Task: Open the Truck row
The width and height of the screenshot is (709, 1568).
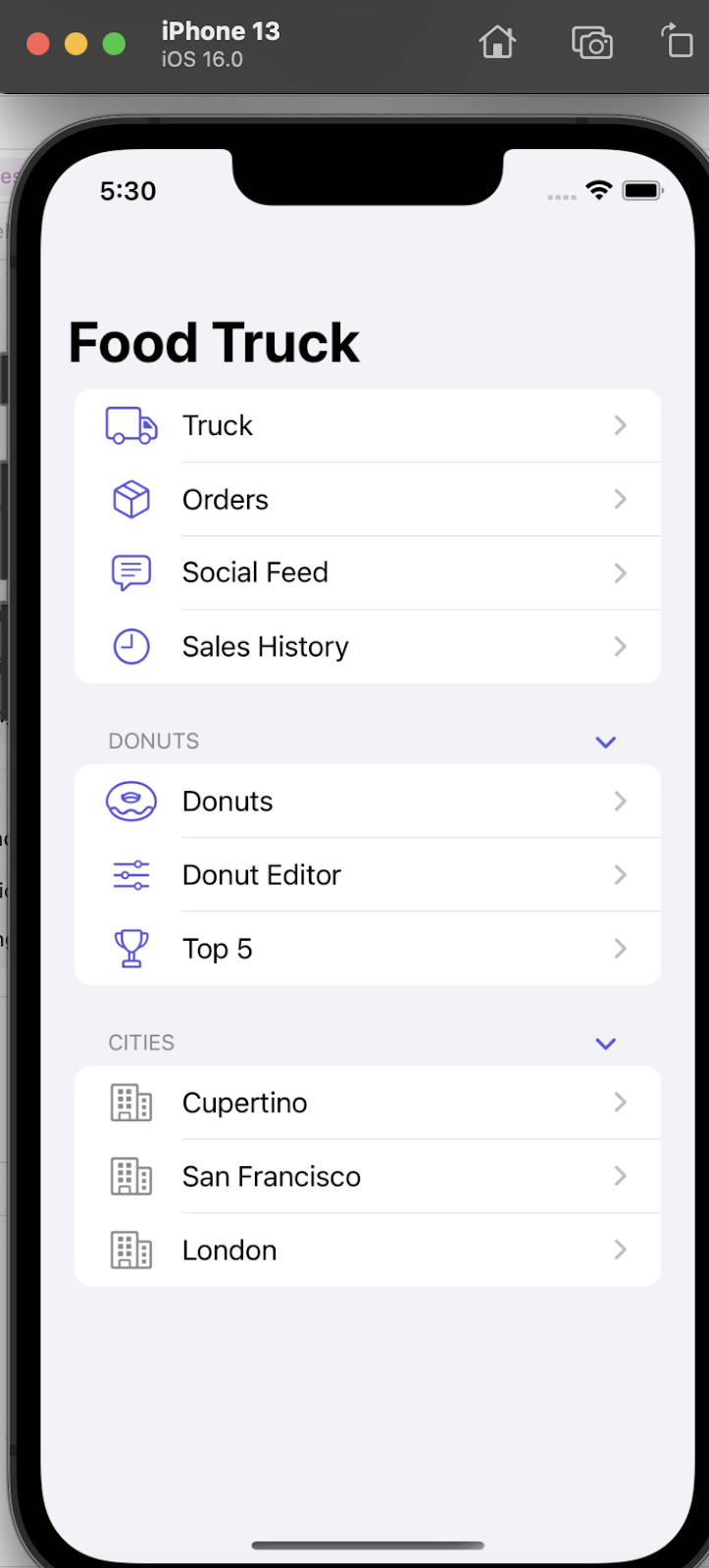Action: tap(368, 425)
